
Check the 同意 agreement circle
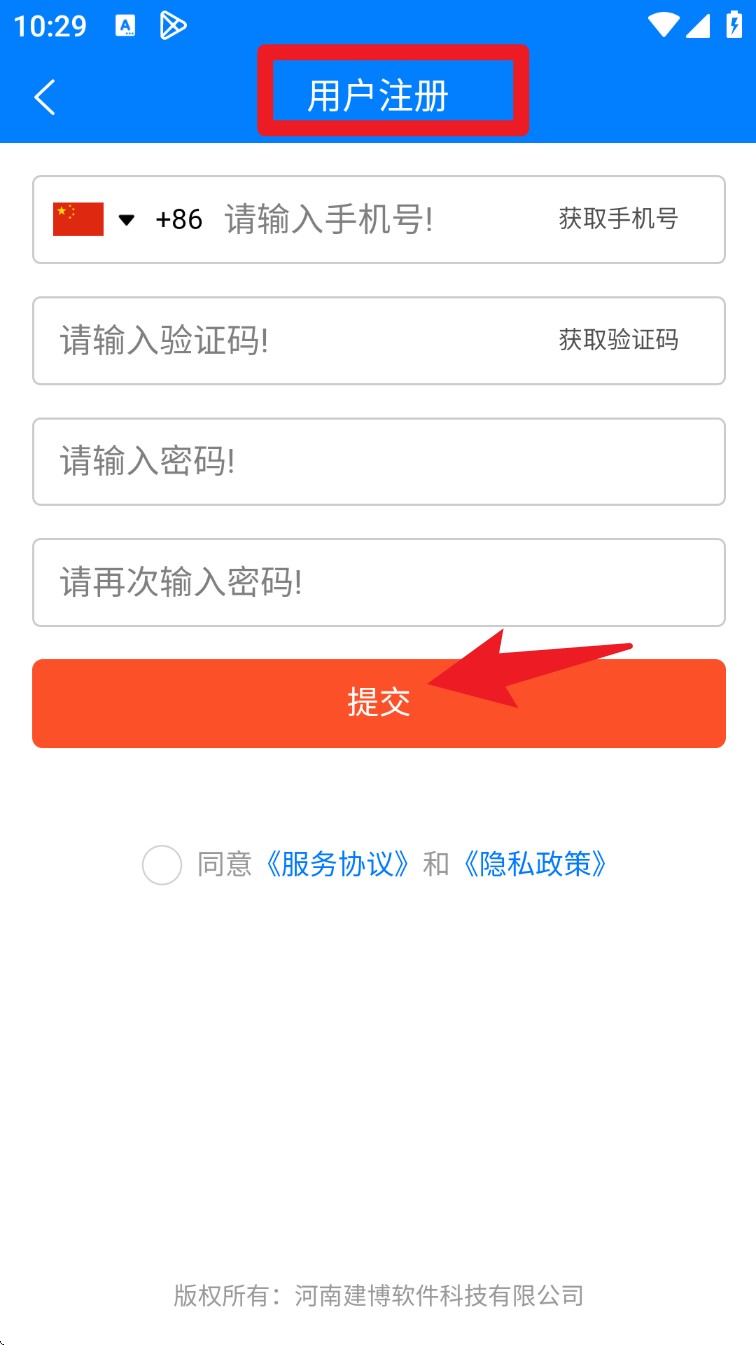tap(162, 865)
